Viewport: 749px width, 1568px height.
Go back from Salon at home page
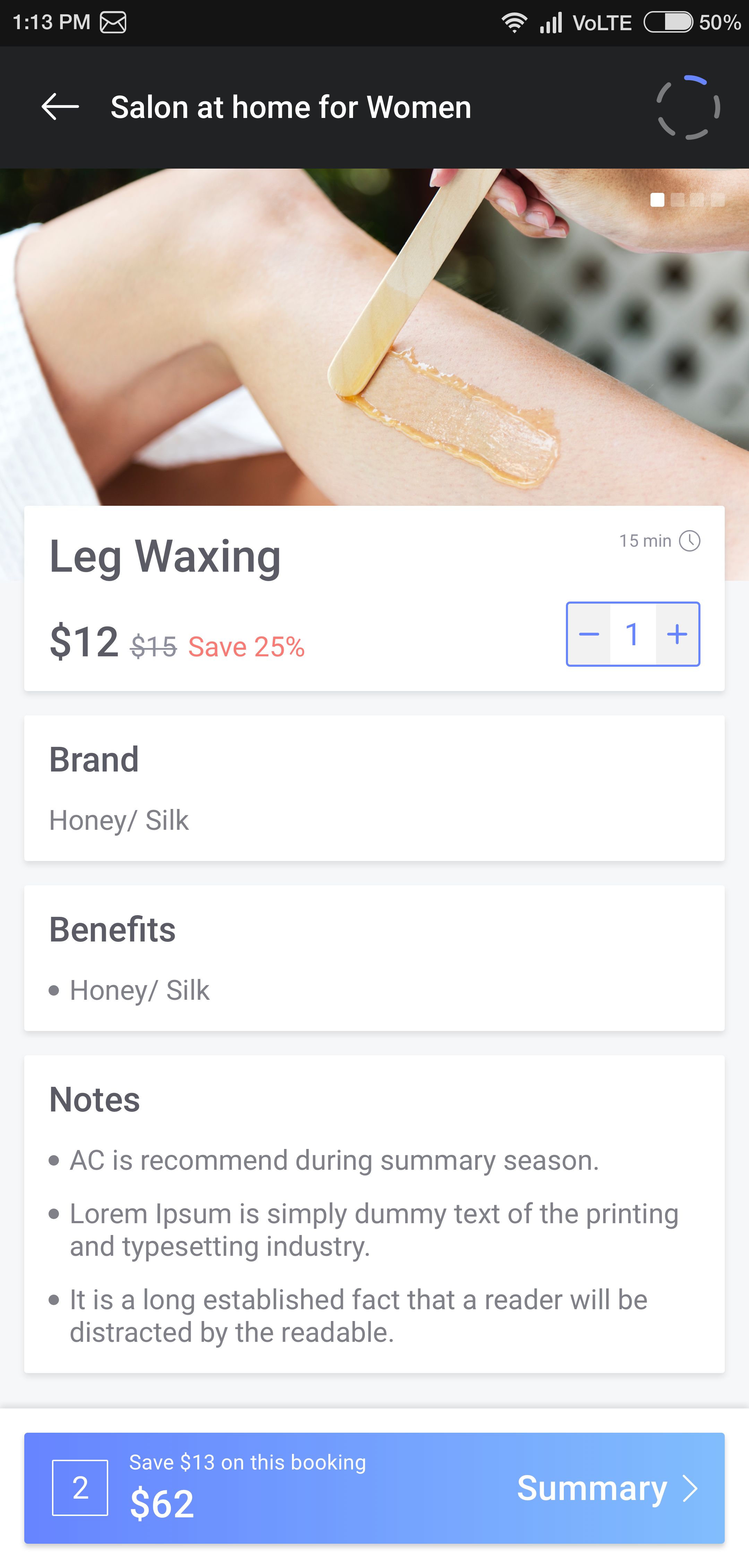60,107
